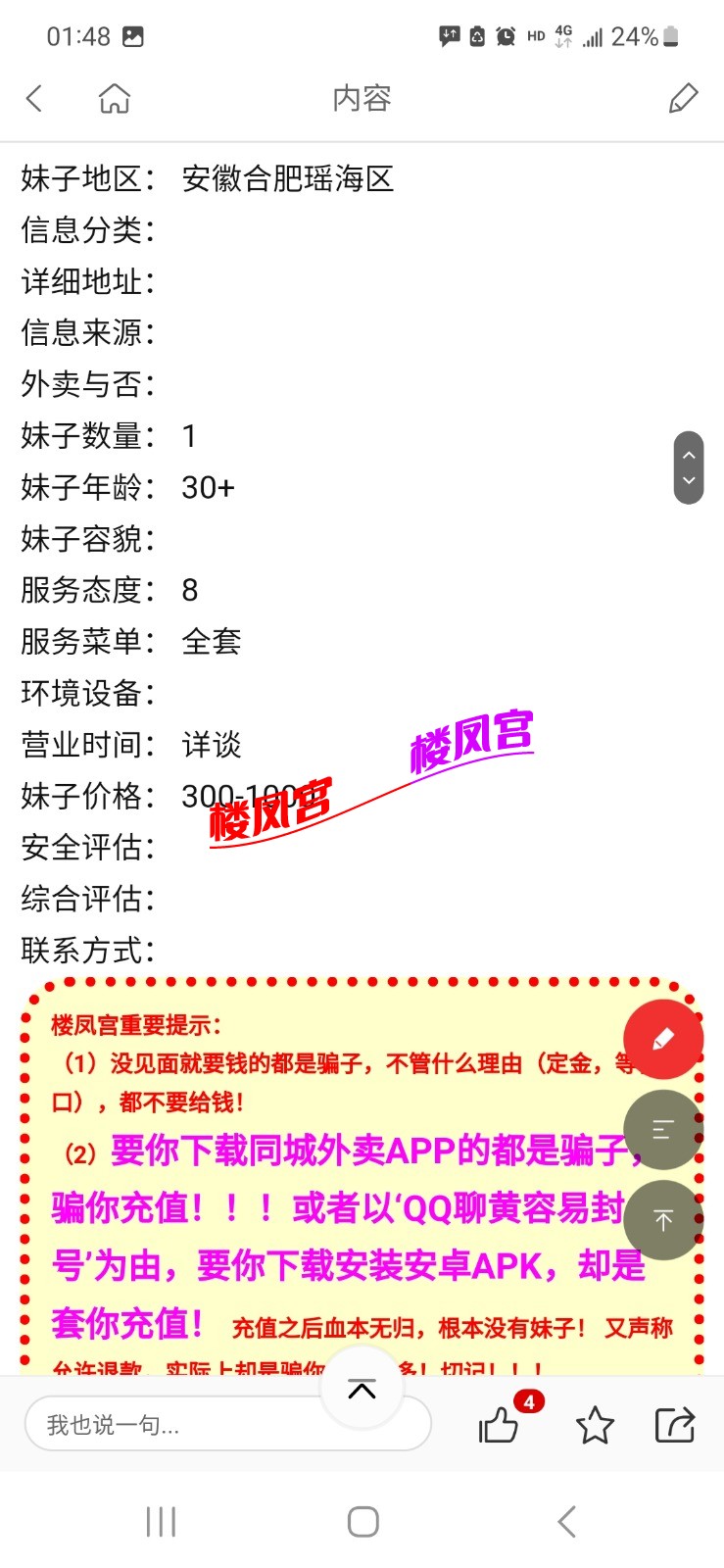The width and height of the screenshot is (724, 1568).
Task: Tap the red floating edit button
Action: 663,1039
